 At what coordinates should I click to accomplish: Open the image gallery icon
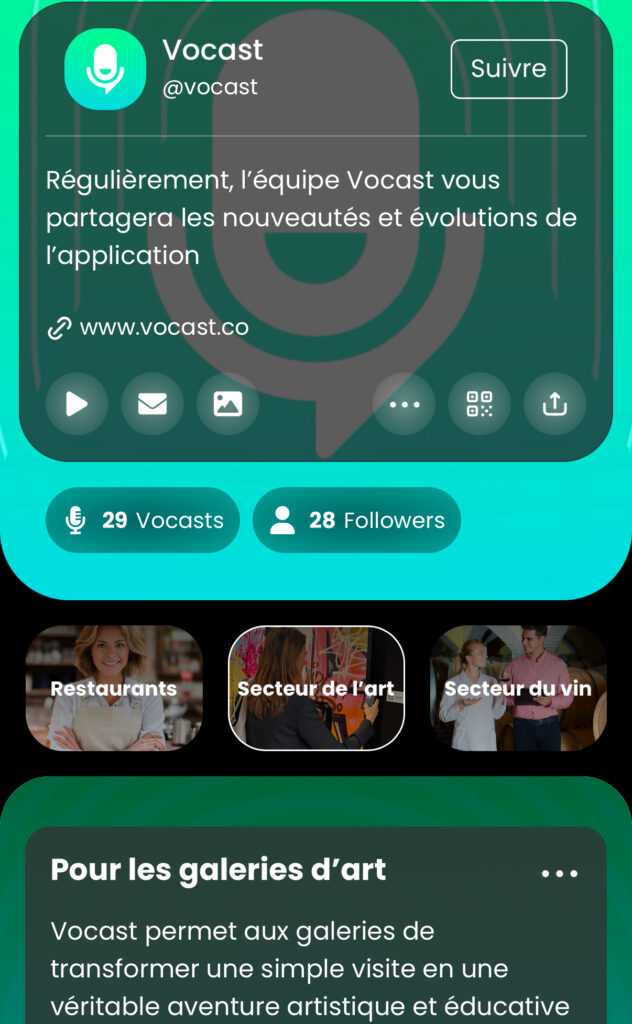228,404
